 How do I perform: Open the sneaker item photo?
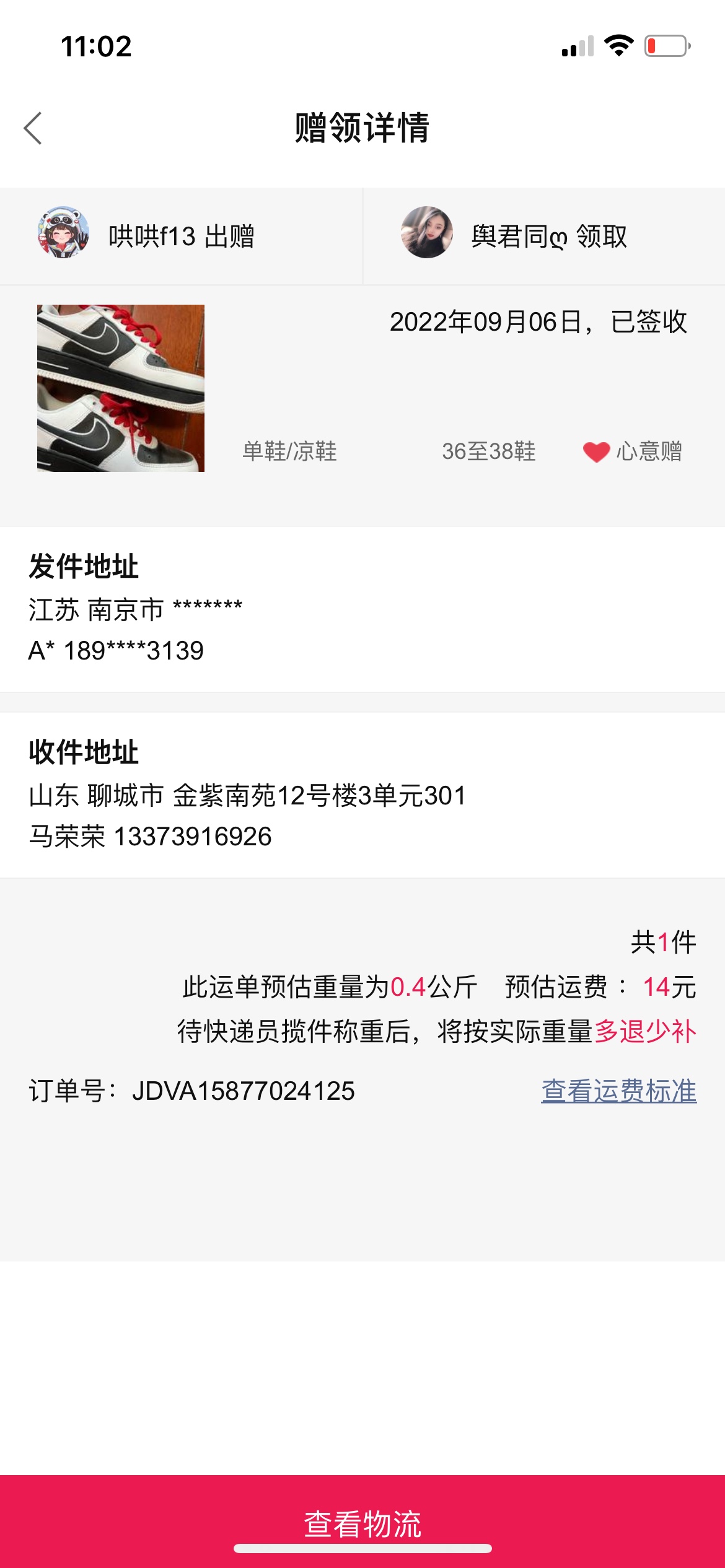[121, 388]
